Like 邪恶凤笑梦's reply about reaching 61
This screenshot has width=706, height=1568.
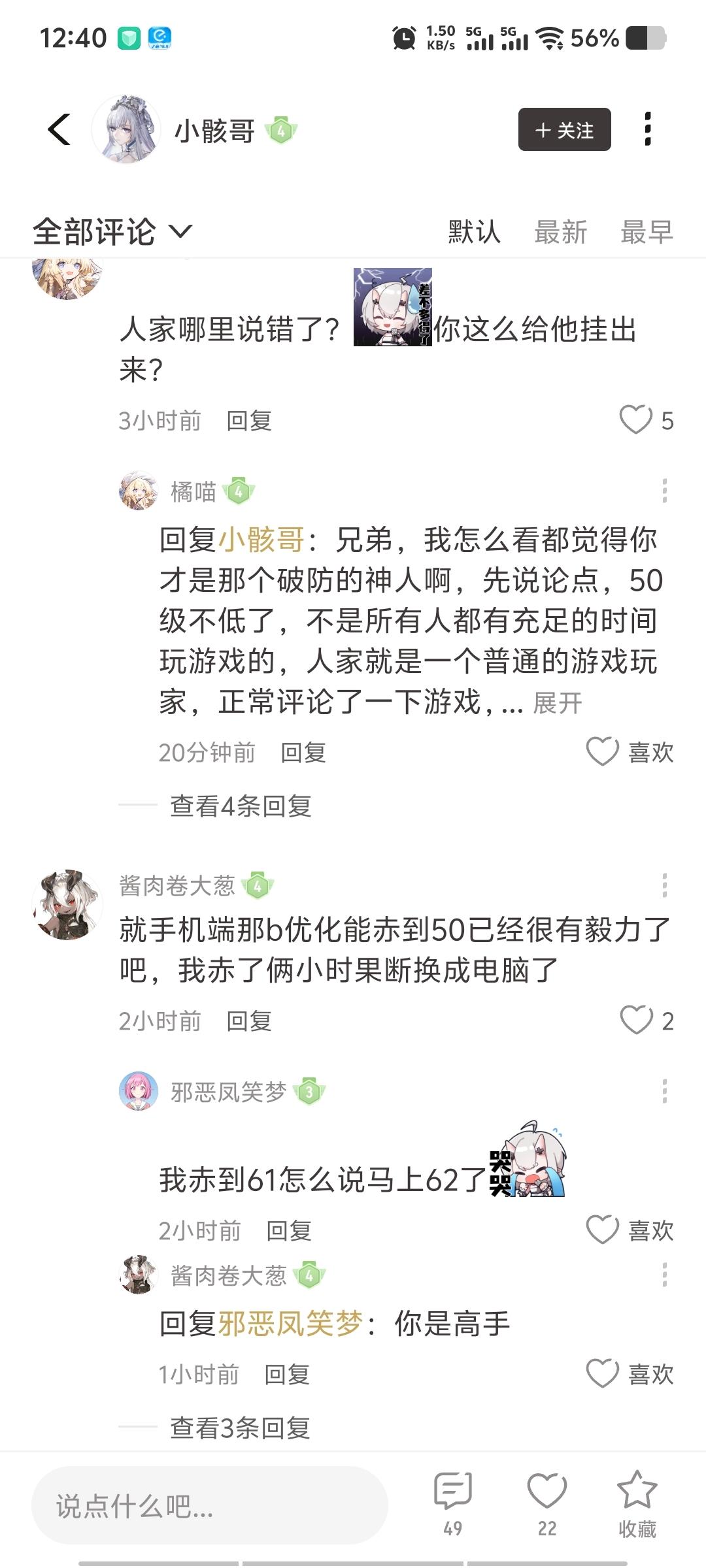pos(602,1230)
